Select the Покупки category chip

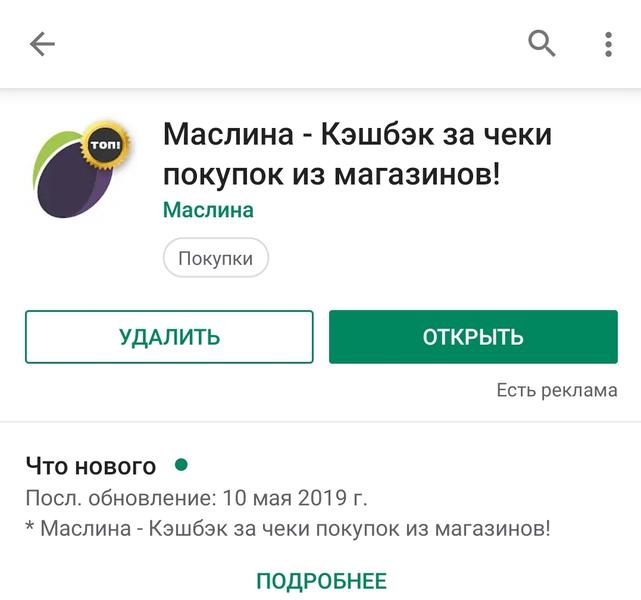(x=215, y=259)
